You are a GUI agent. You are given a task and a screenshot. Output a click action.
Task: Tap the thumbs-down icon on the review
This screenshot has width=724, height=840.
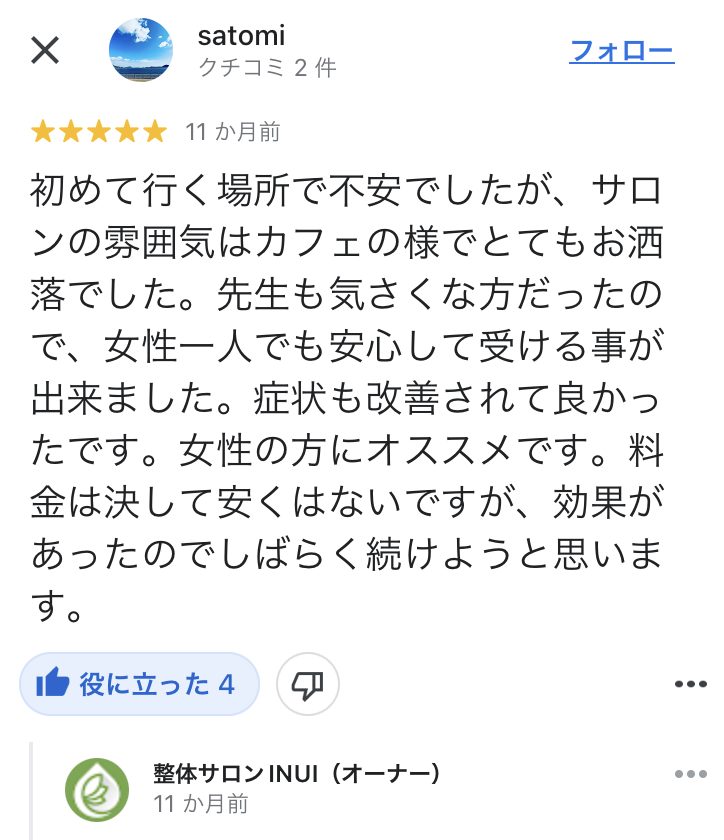tap(308, 685)
